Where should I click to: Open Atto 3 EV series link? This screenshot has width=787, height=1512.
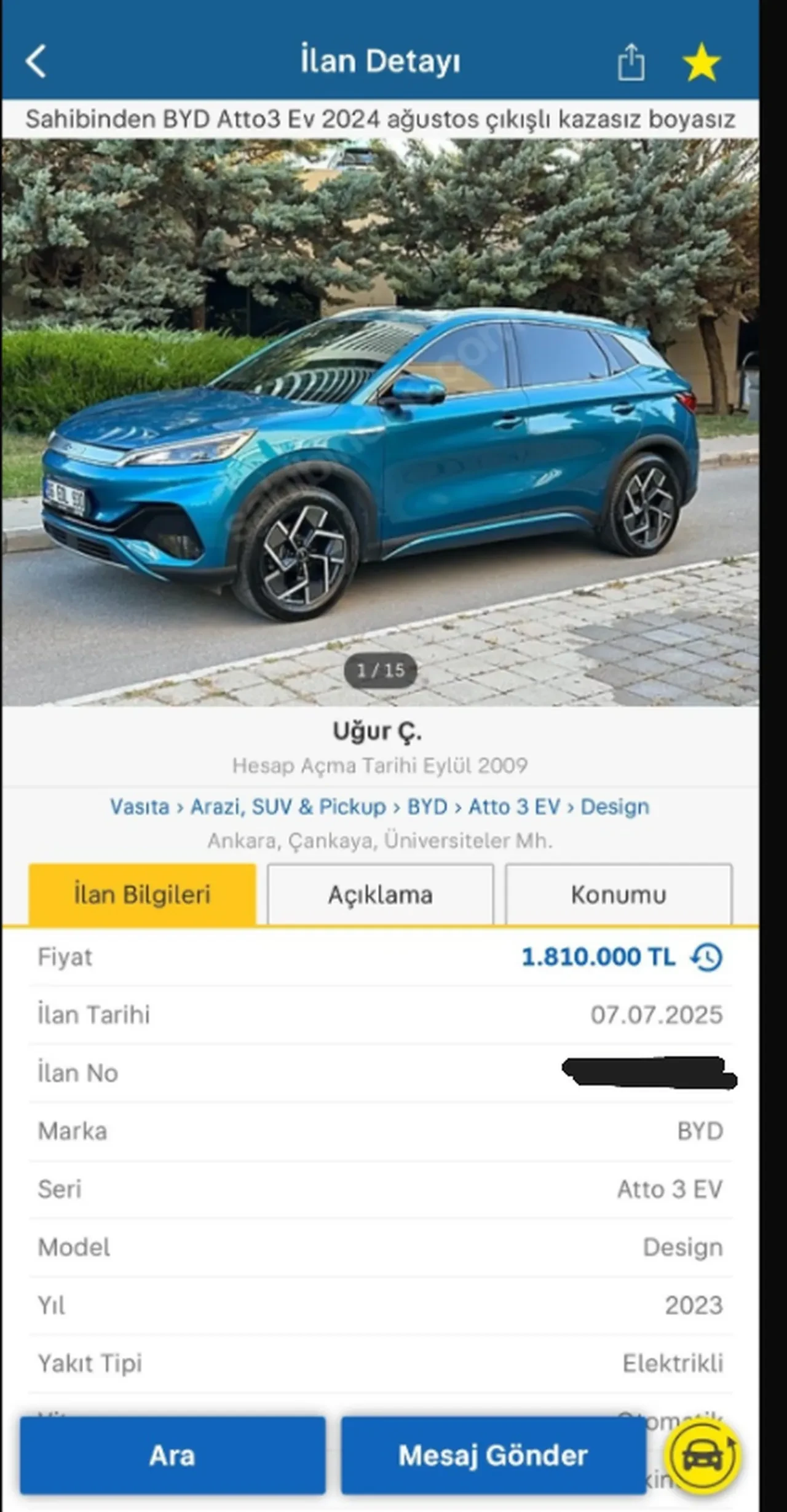coord(514,806)
